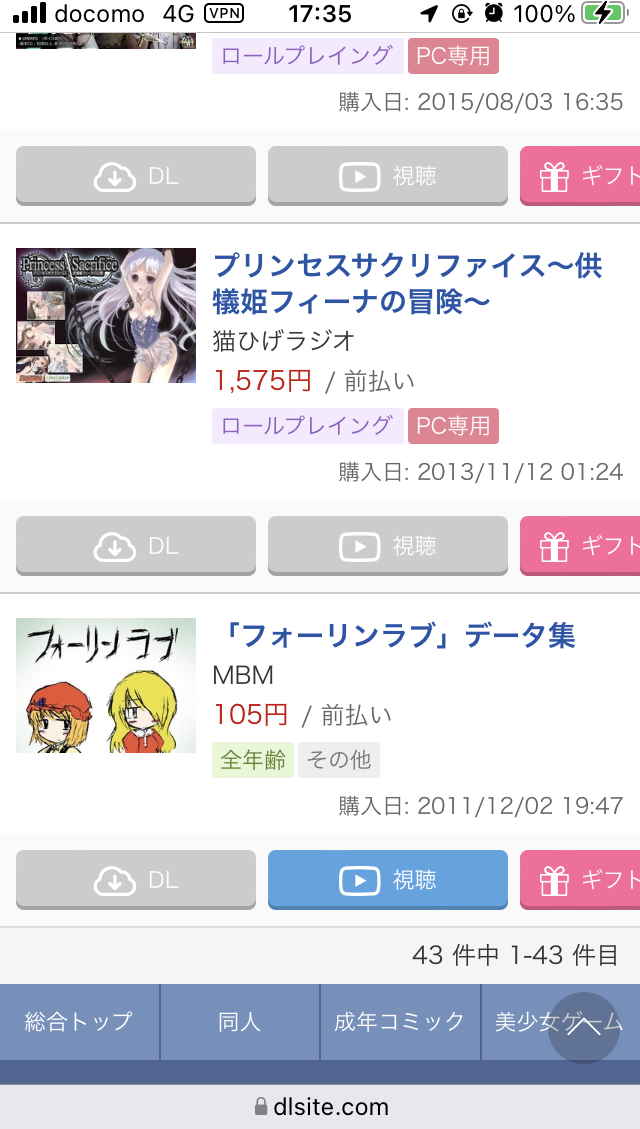Switch to the 同人 section
The image size is (640, 1129).
click(240, 1021)
